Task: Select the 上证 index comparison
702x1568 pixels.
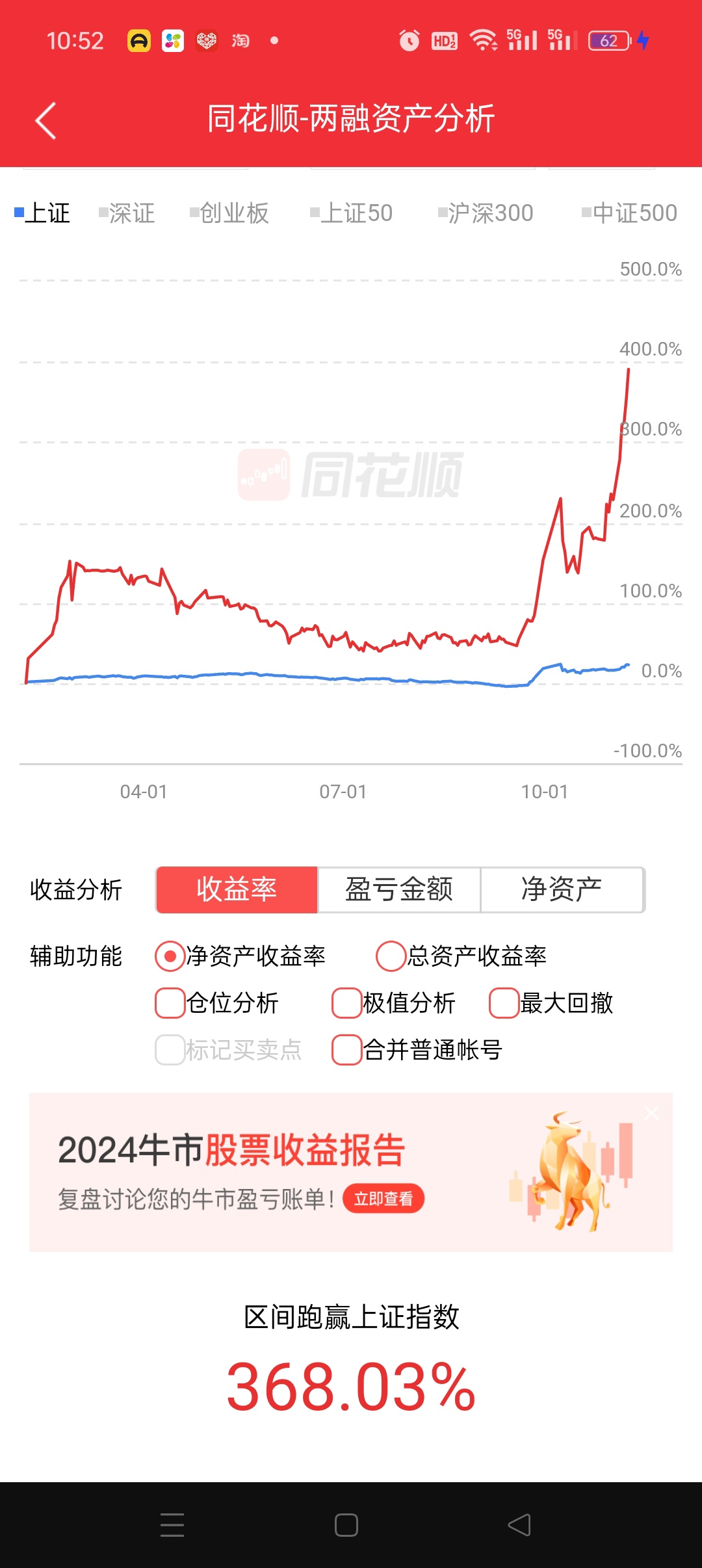Action: coord(43,213)
